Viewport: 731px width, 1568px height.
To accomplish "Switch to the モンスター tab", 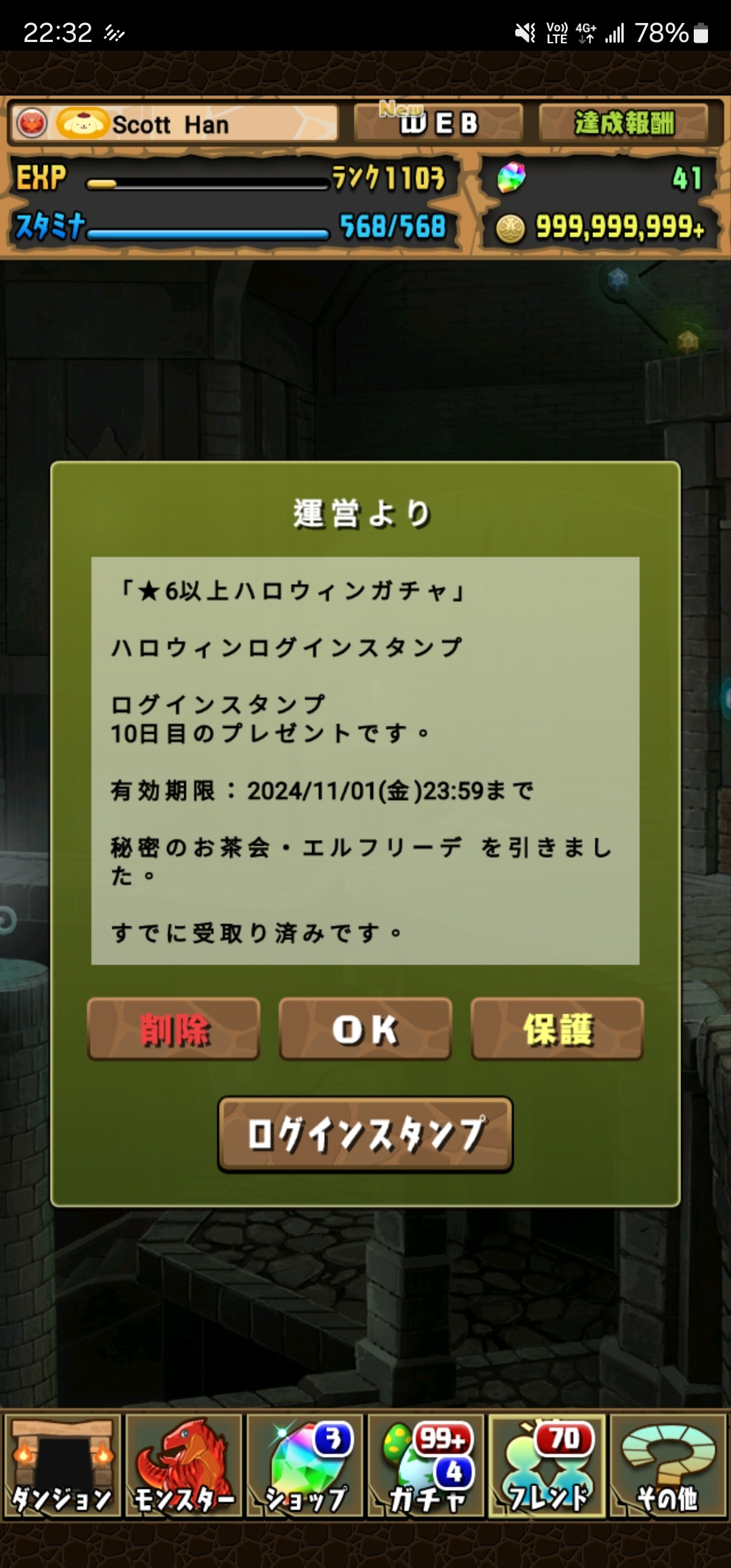I will 183,1465.
